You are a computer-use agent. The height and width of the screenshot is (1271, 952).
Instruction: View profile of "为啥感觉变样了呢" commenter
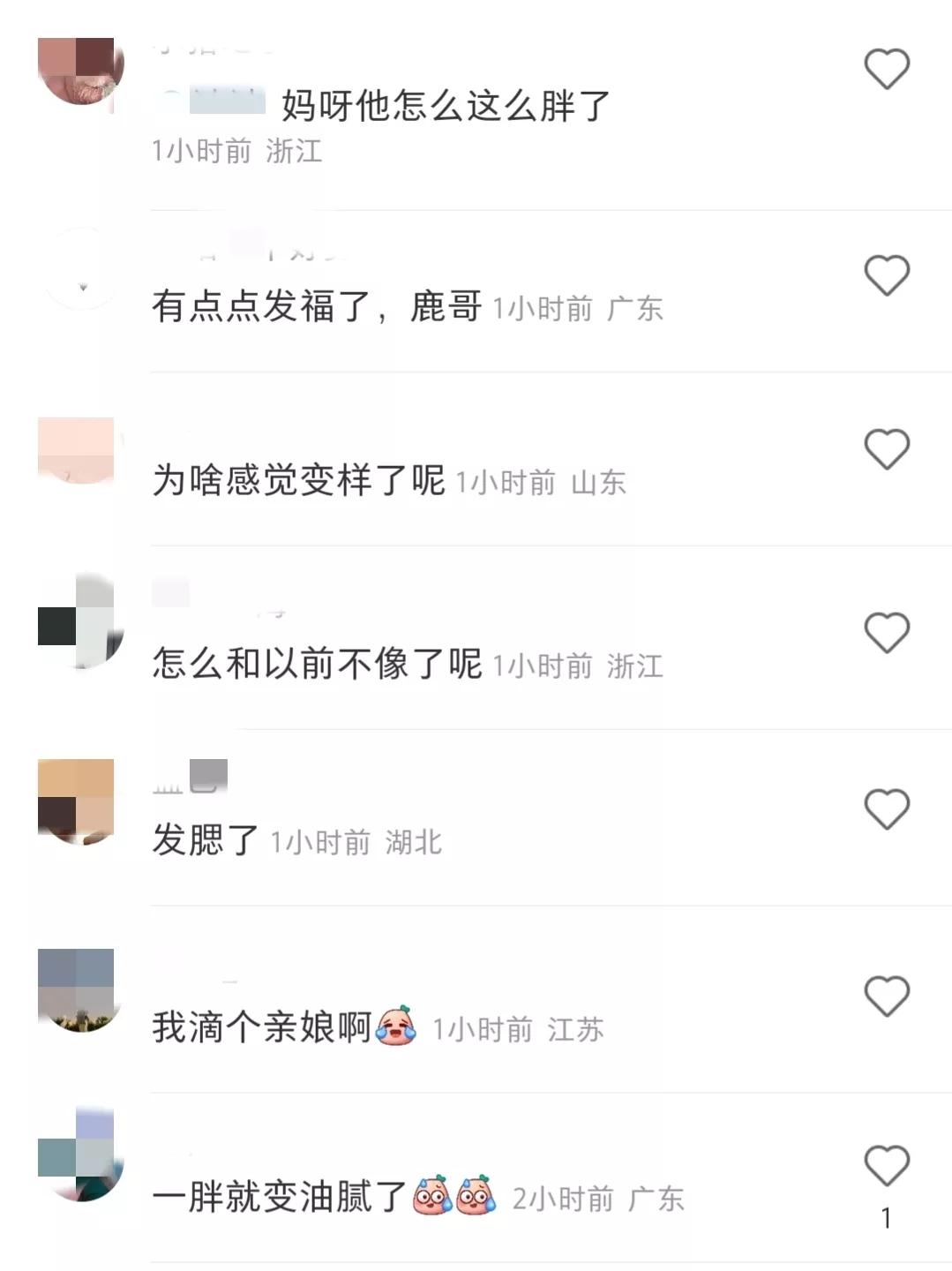pyautogui.click(x=79, y=450)
